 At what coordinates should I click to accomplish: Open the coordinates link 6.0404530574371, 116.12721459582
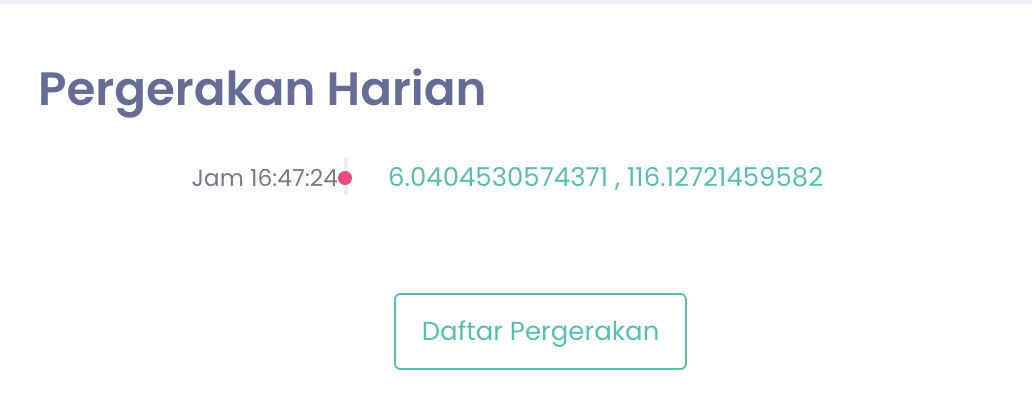click(605, 178)
